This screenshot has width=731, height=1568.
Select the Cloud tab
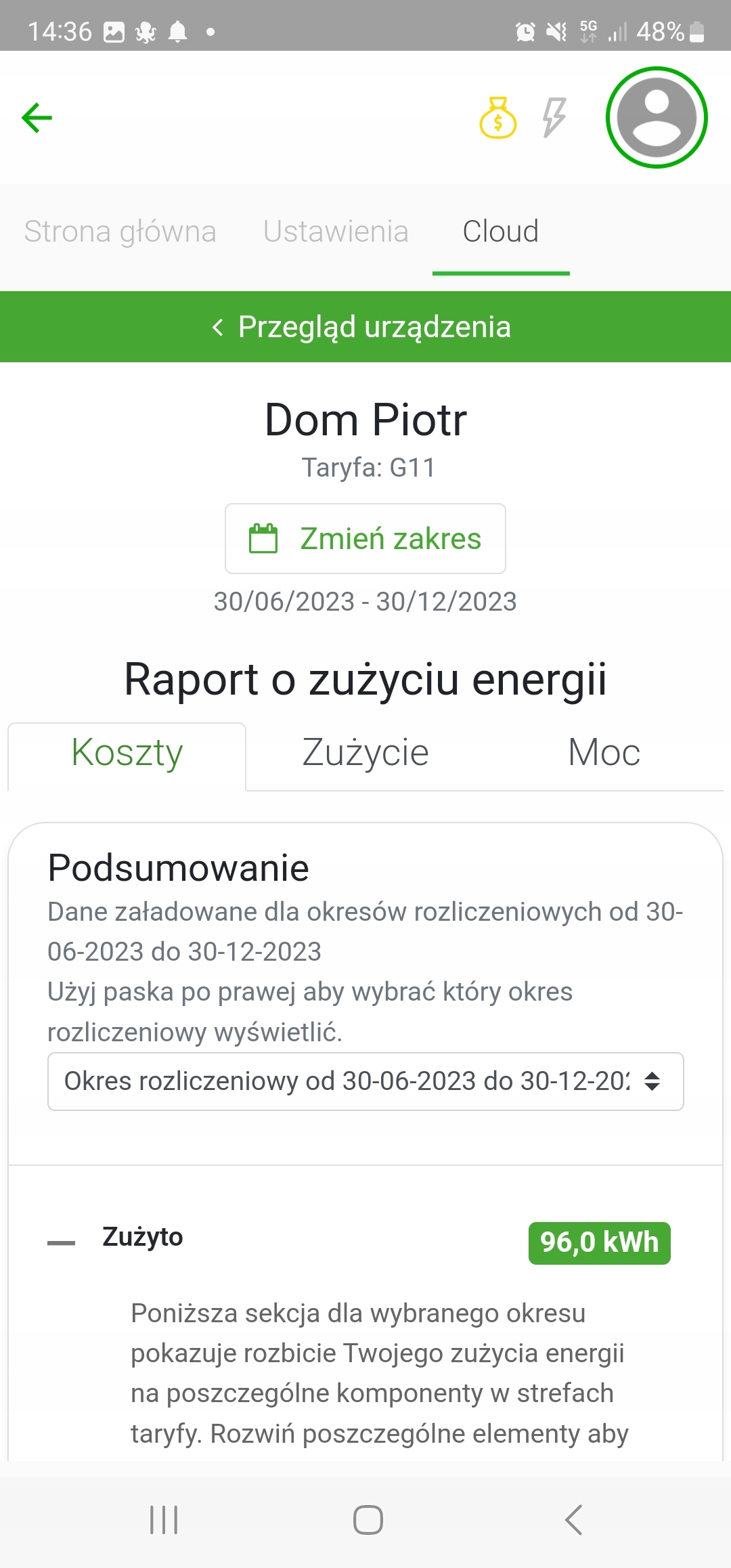coord(501,232)
